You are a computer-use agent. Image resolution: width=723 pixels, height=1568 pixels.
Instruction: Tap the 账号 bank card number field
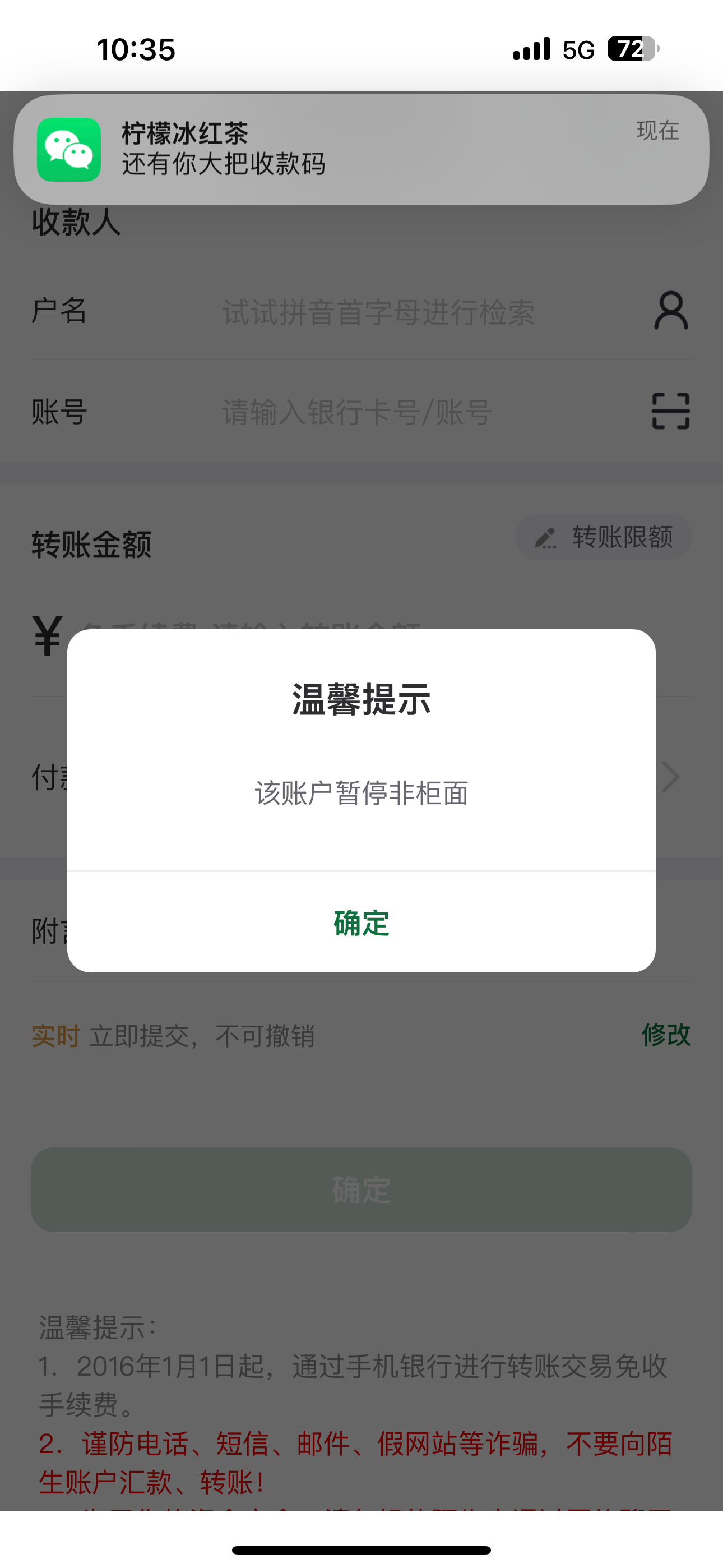click(377, 412)
